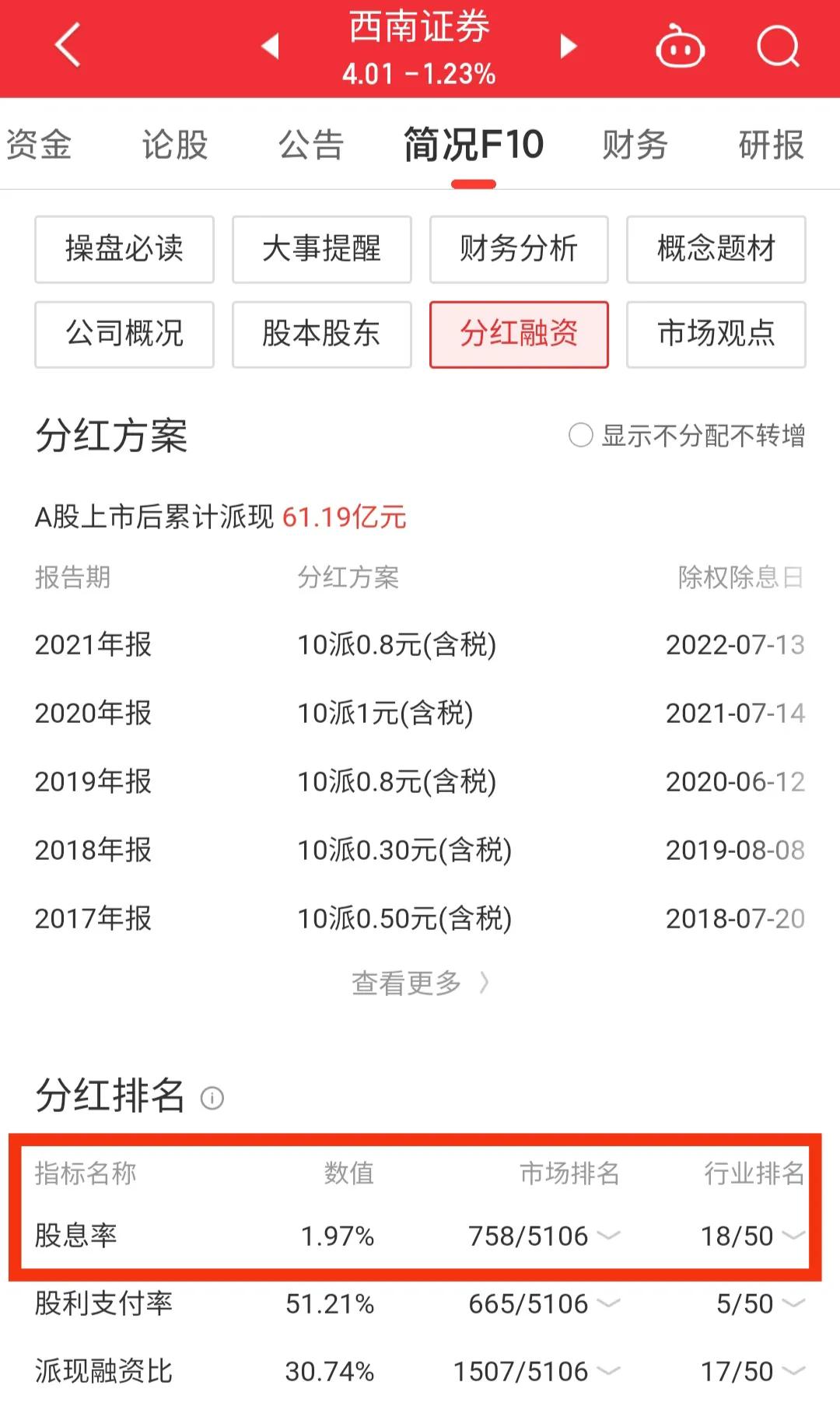
Task: Switch to next stock with right arrow
Action: tap(568, 47)
